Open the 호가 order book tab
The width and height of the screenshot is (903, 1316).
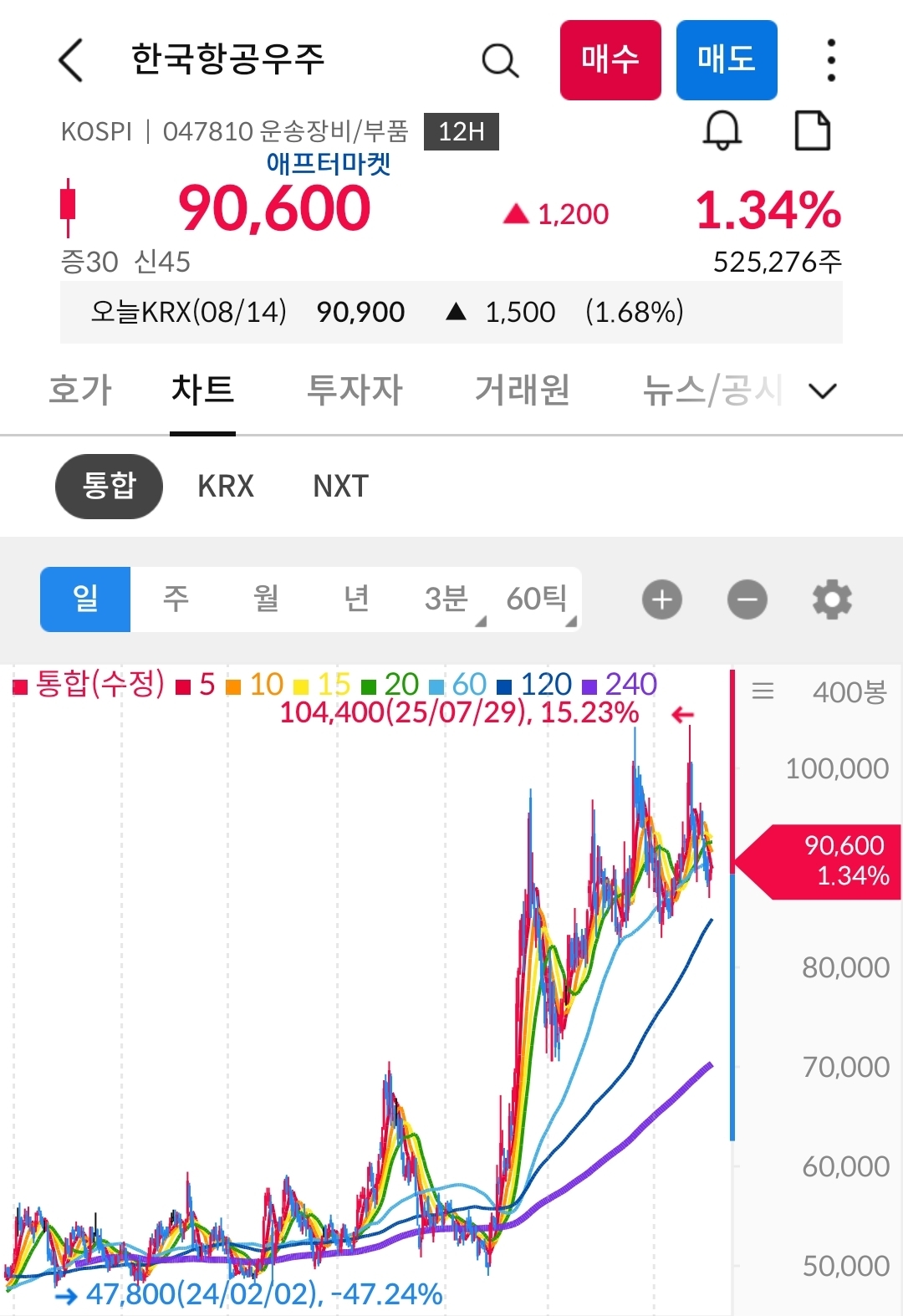[79, 390]
